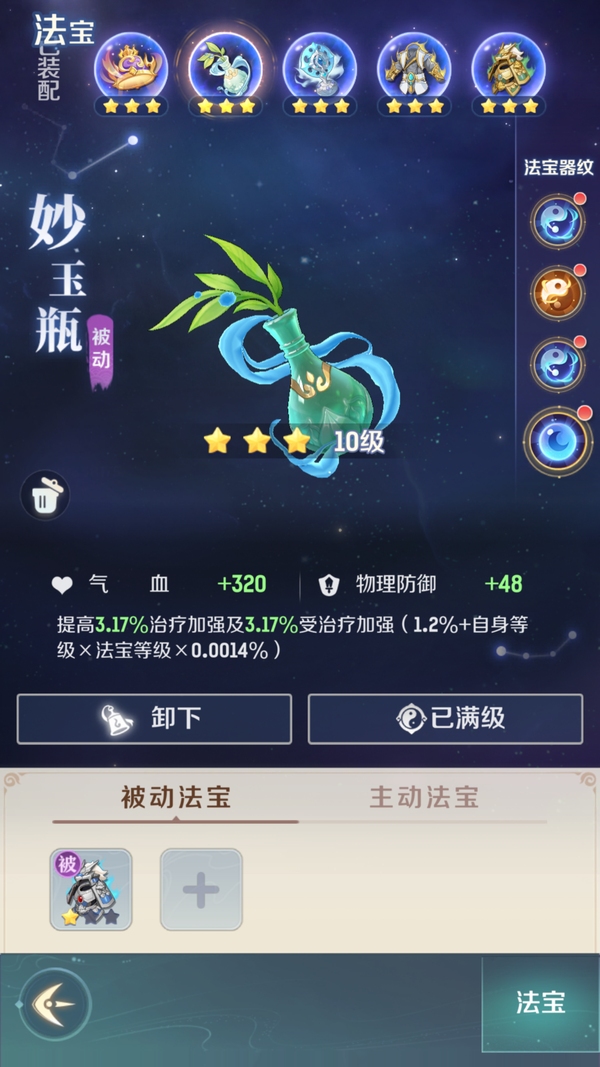Unequip the treasure with 卸下
The height and width of the screenshot is (1067, 600).
point(154,719)
